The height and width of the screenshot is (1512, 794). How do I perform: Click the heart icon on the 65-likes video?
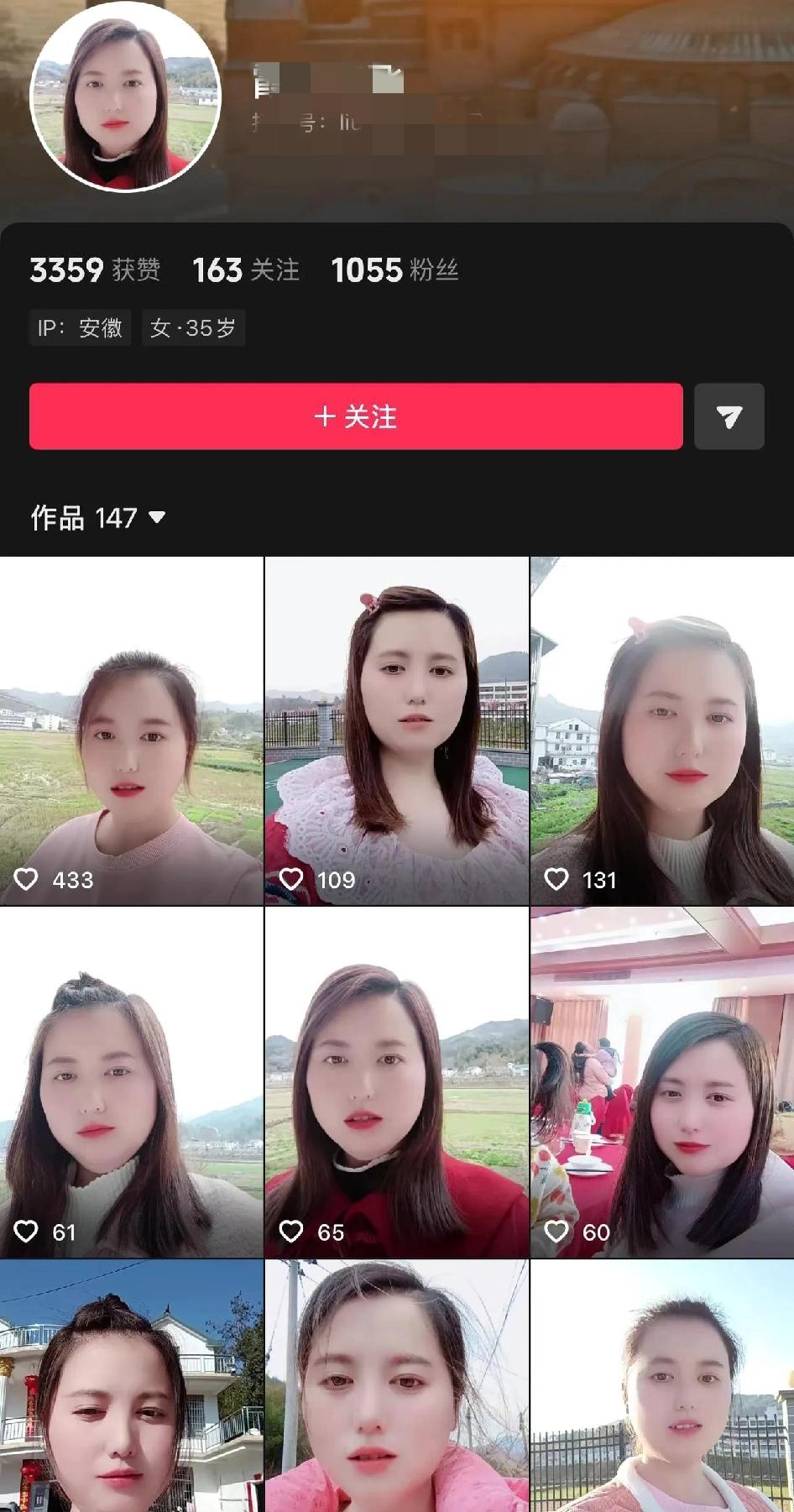(292, 1231)
